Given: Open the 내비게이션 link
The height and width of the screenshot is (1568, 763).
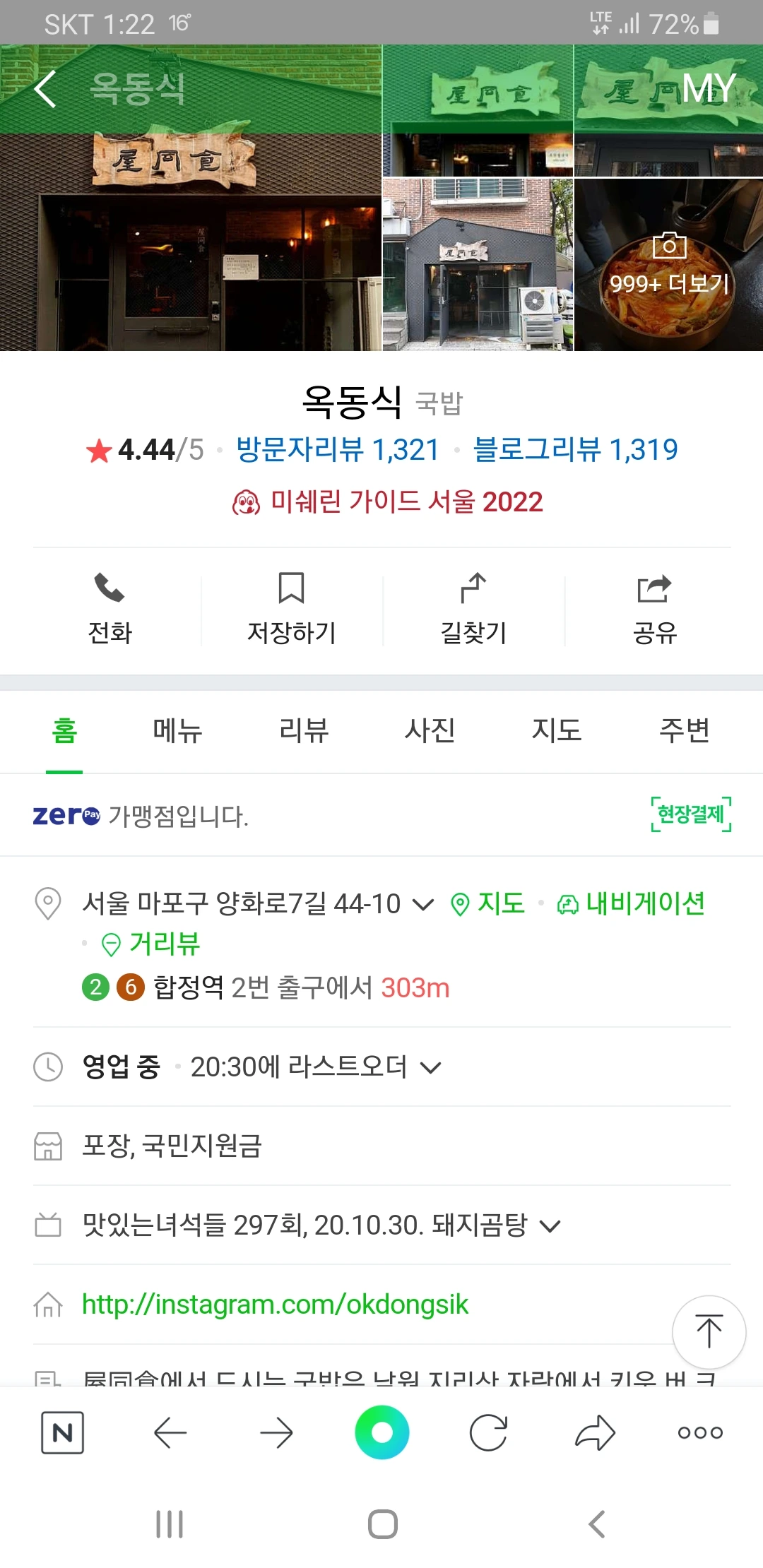Looking at the screenshot, I should [631, 903].
